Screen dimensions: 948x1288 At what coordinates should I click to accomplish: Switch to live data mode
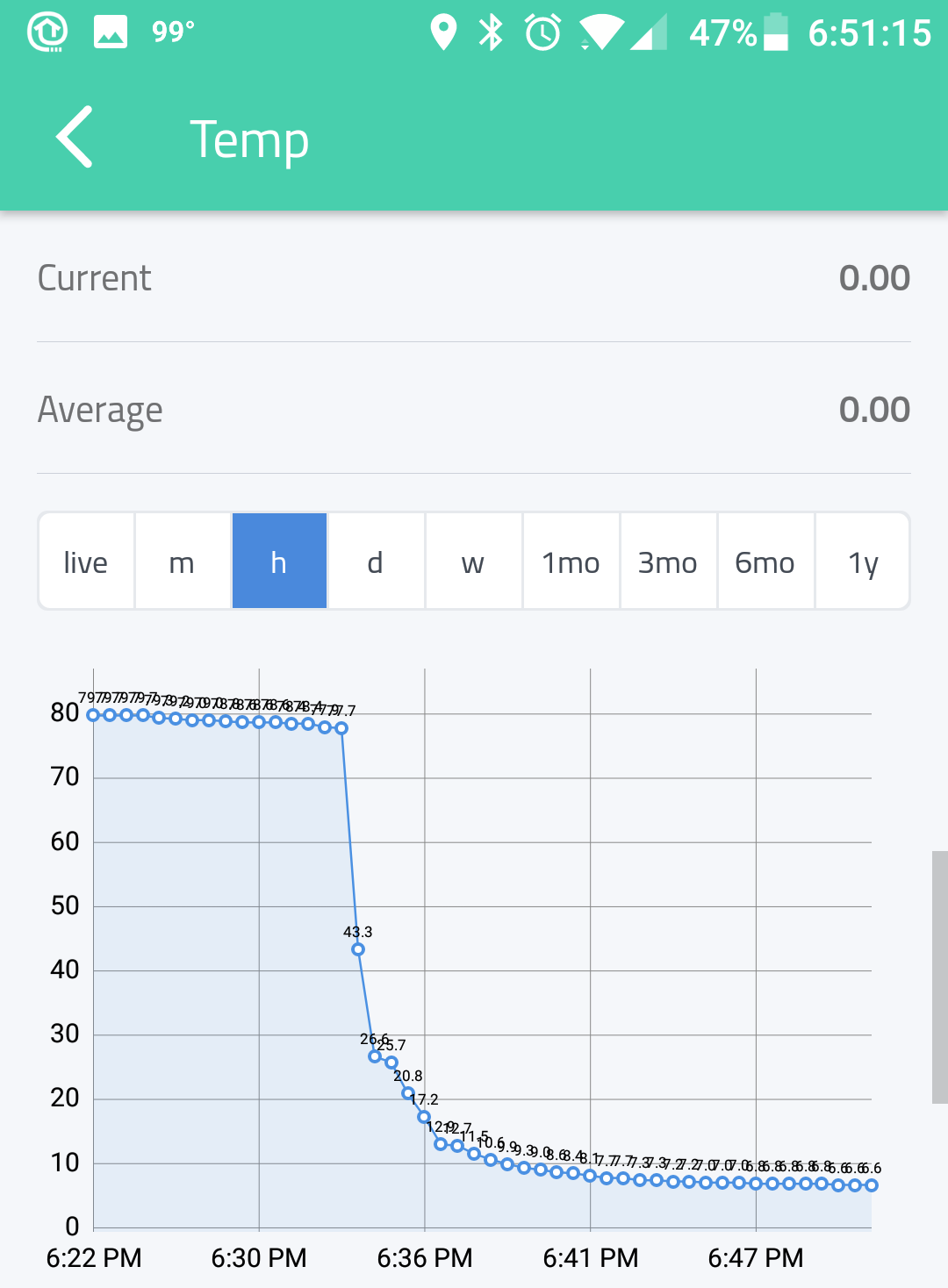pos(86,562)
